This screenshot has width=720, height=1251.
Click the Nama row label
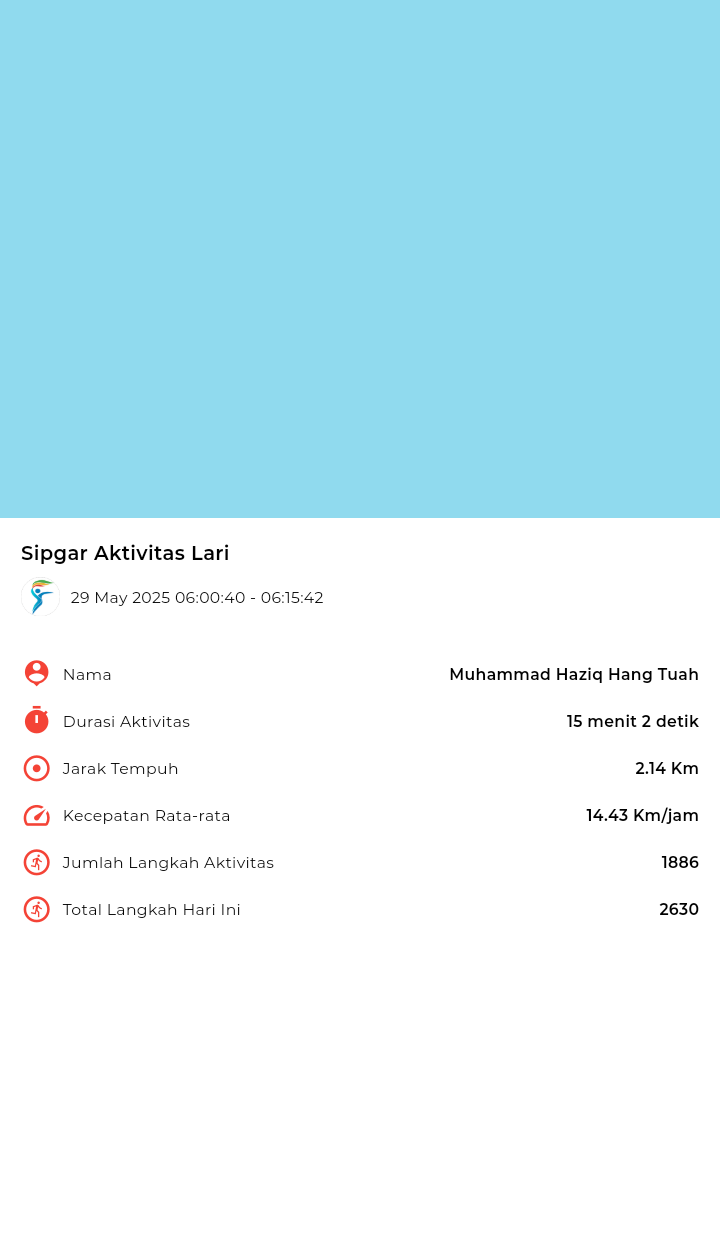pyautogui.click(x=87, y=674)
